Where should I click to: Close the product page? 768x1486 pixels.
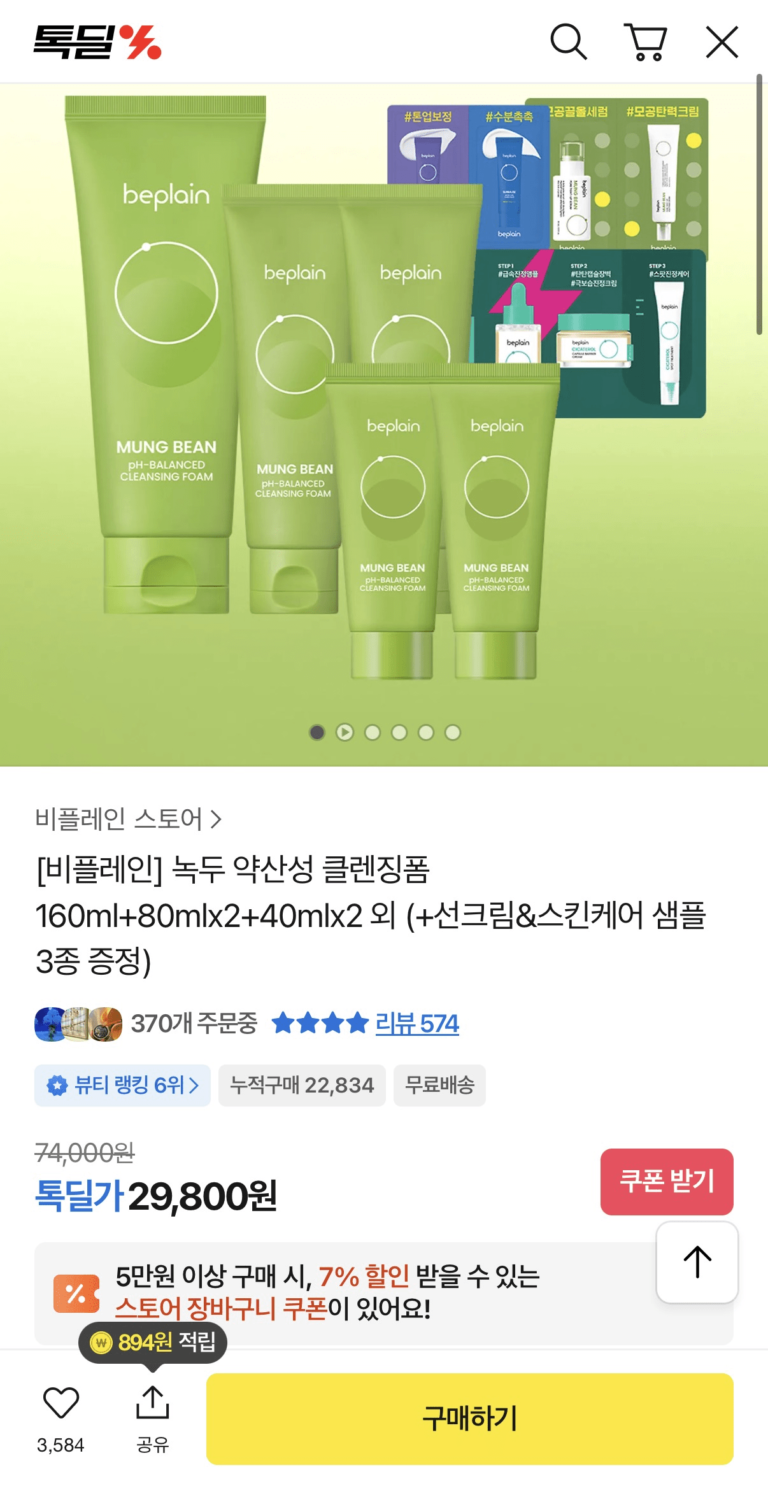pyautogui.click(x=721, y=42)
